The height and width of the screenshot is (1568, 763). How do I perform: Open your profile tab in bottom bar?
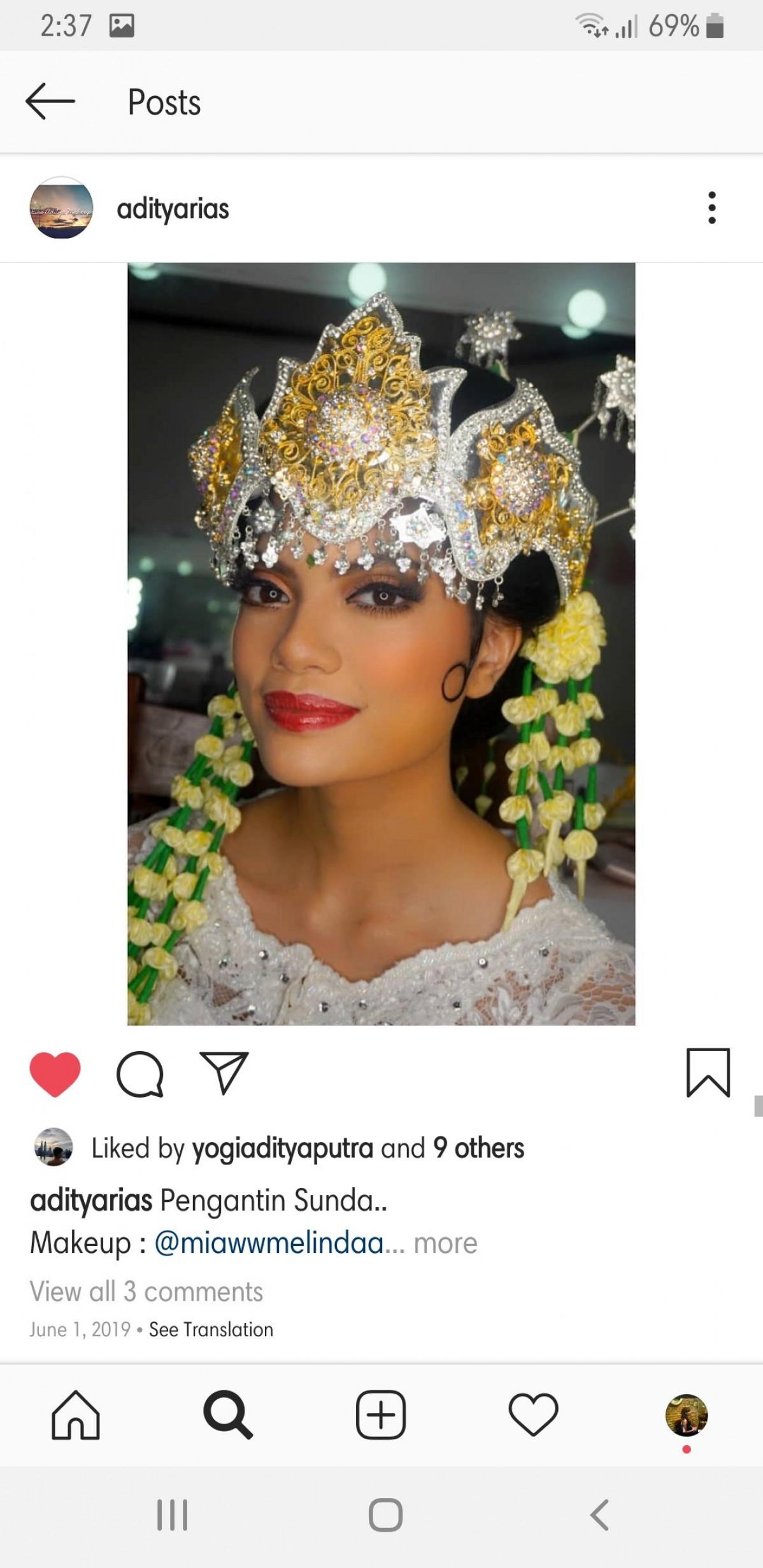(686, 1415)
